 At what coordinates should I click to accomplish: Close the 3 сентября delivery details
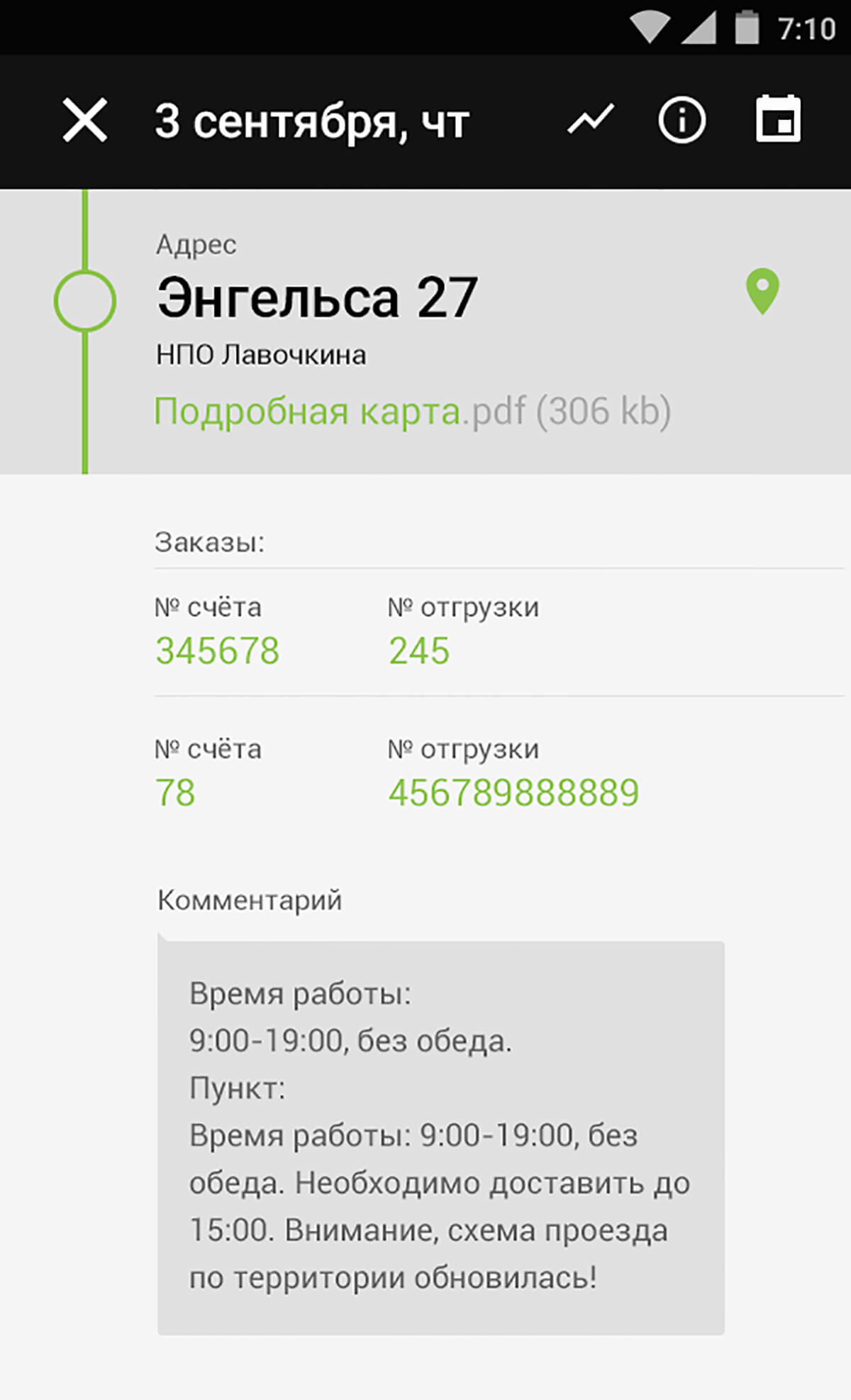point(85,120)
